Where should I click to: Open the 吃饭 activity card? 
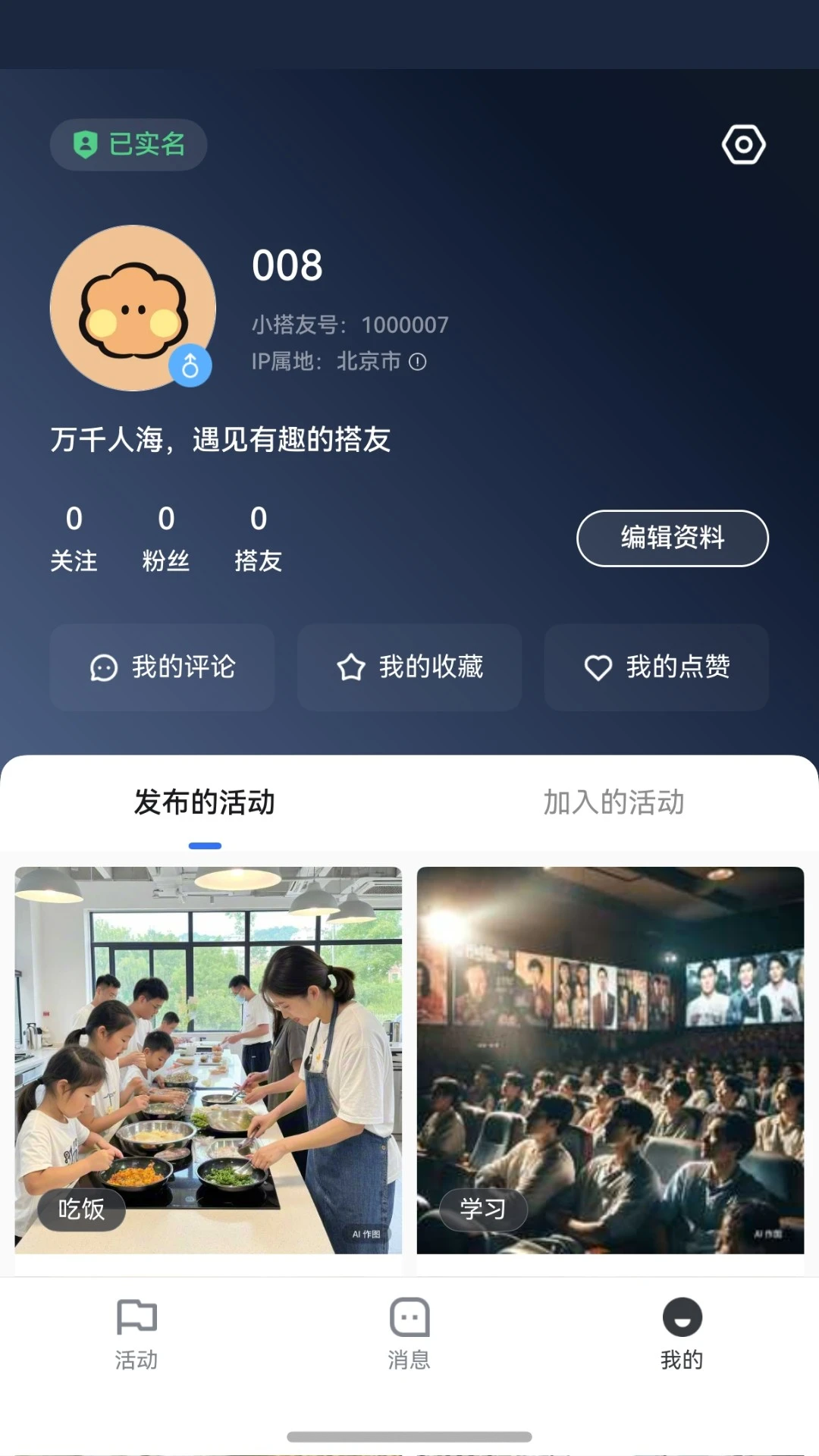(209, 1059)
